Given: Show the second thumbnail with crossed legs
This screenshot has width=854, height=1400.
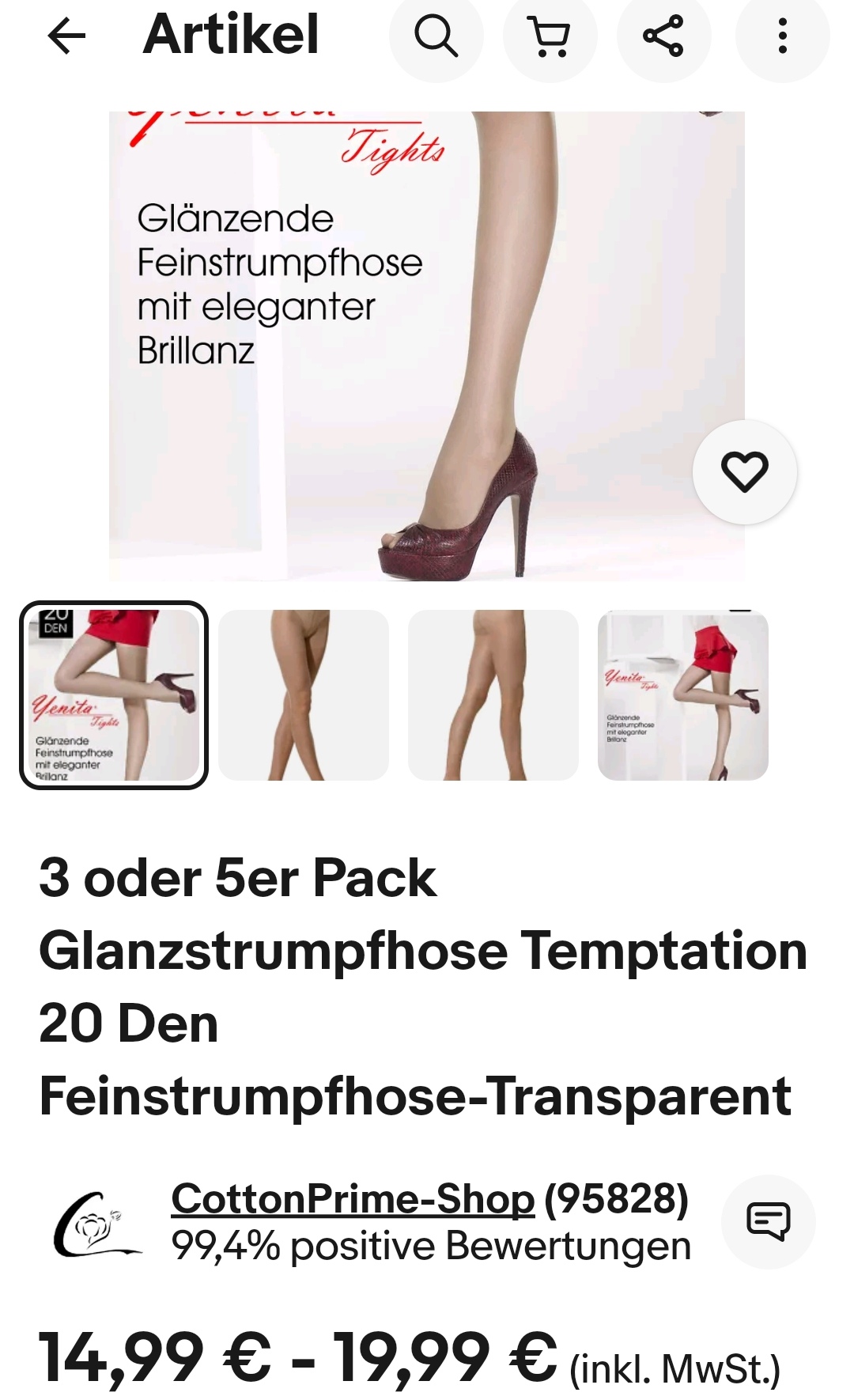Looking at the screenshot, I should click(x=304, y=695).
